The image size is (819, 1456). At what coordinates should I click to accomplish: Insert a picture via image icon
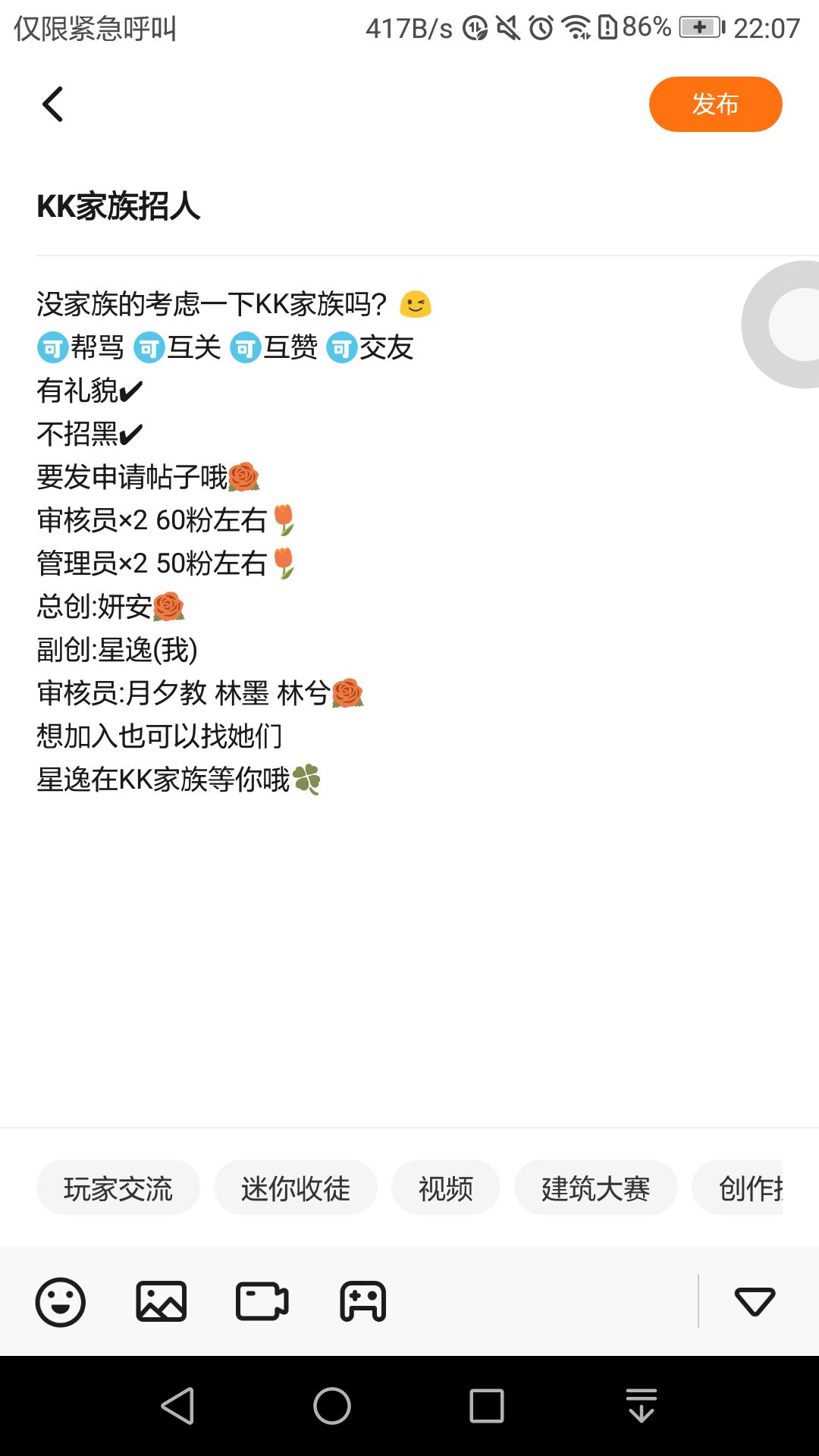[x=162, y=1302]
